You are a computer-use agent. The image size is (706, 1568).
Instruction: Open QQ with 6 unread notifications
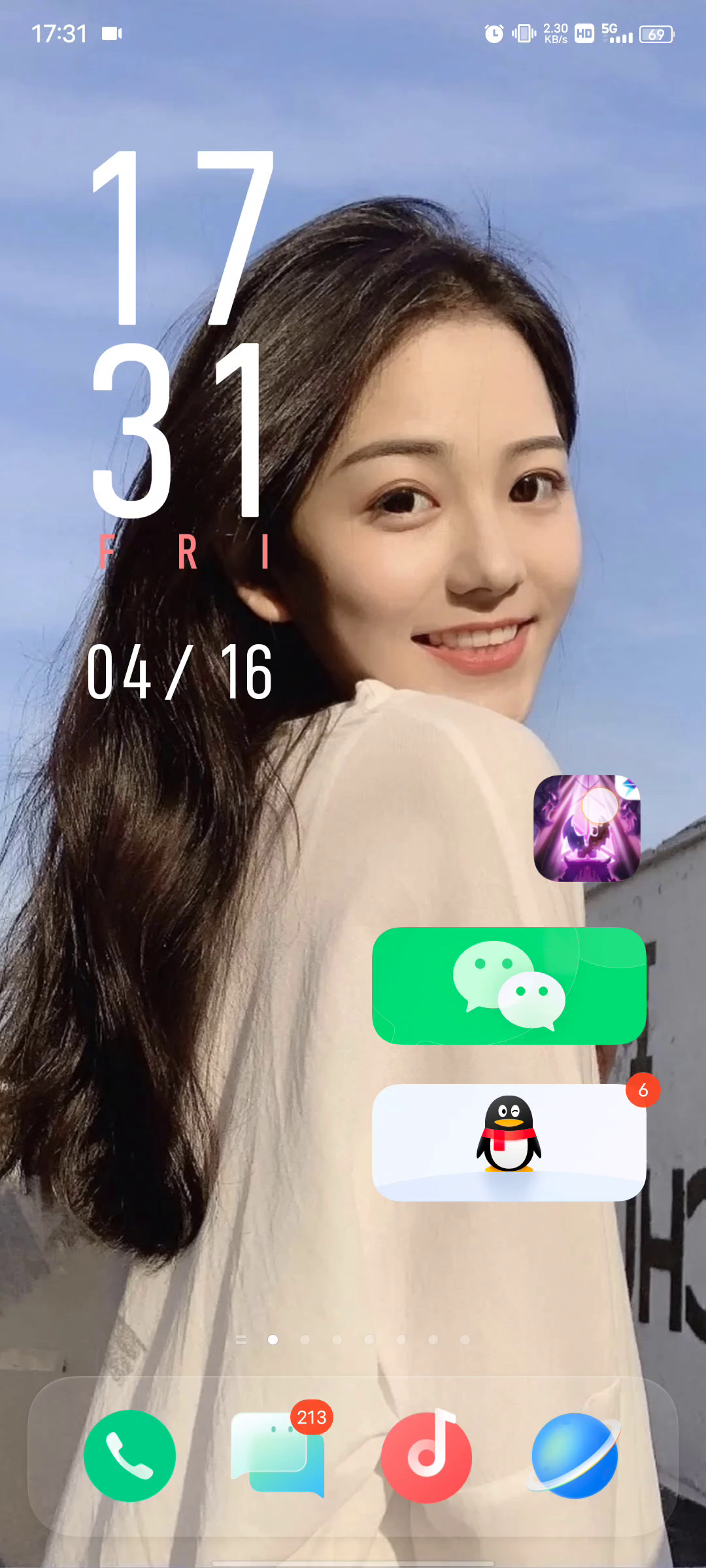(x=509, y=1141)
